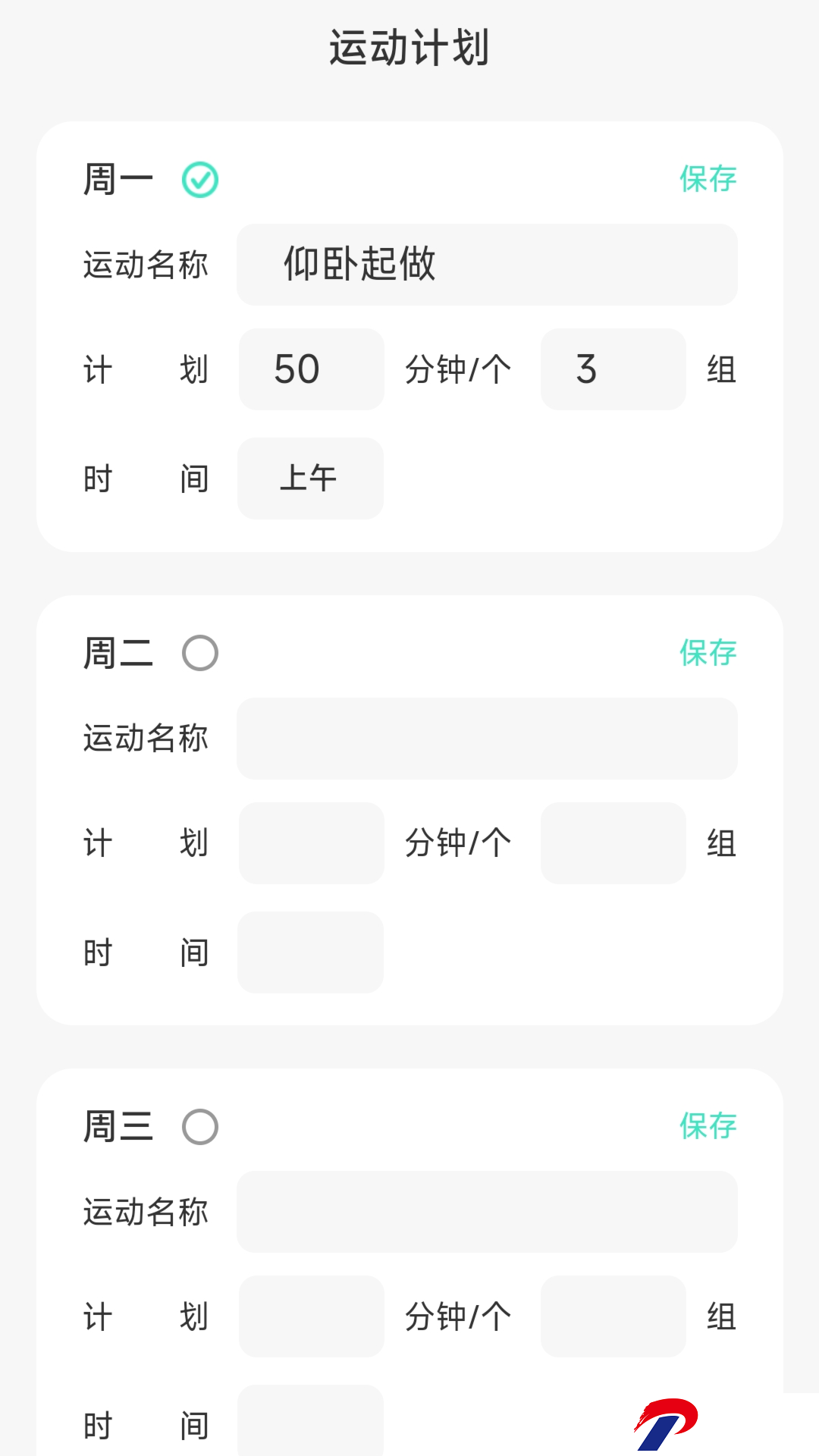This screenshot has height=1456, width=819.
Task: Uncheck the 周一 completed checkmark
Action: [x=200, y=180]
